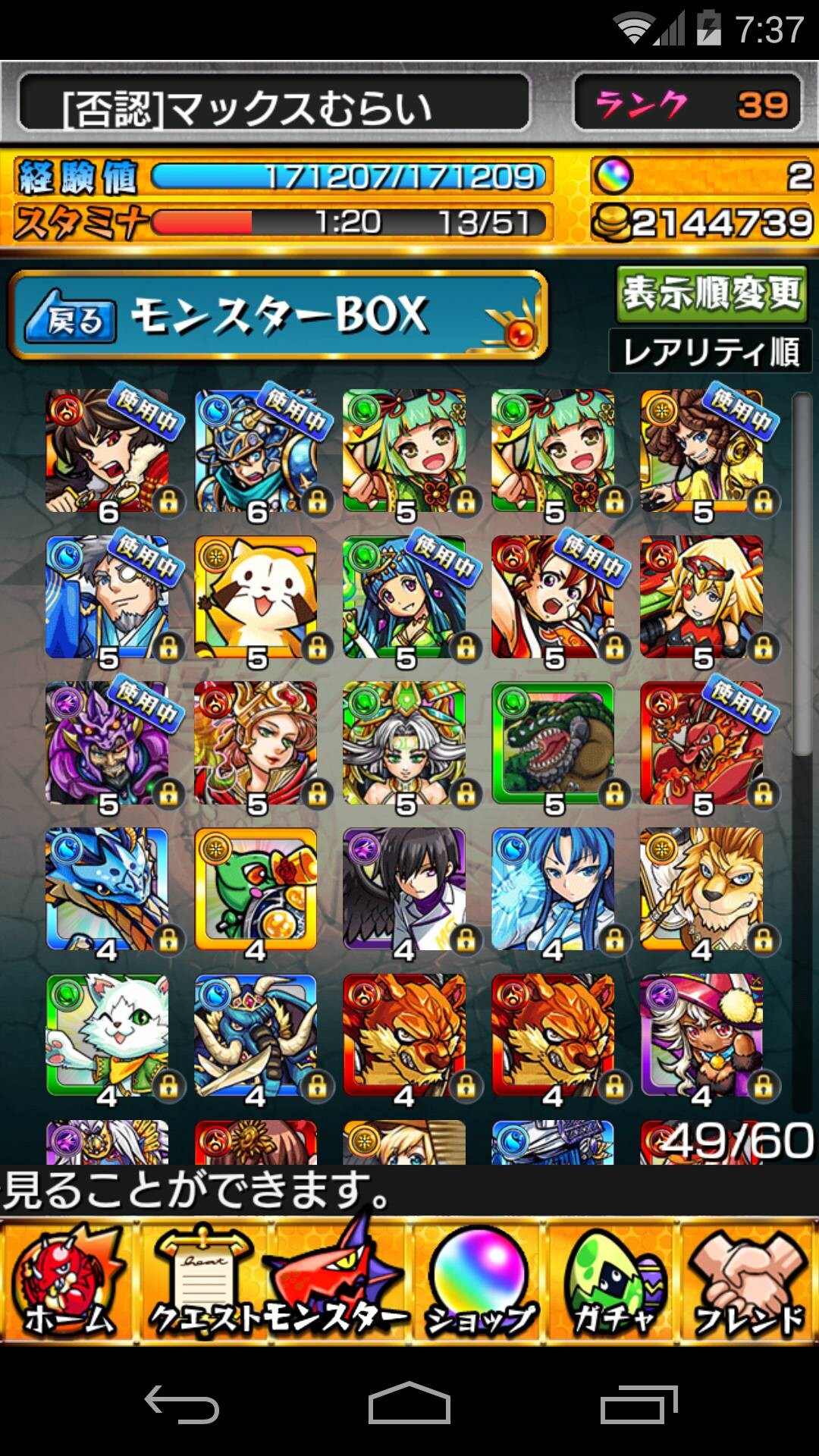This screenshot has height=1456, width=819.
Task: Select the green crocodile monster
Action: [x=553, y=743]
